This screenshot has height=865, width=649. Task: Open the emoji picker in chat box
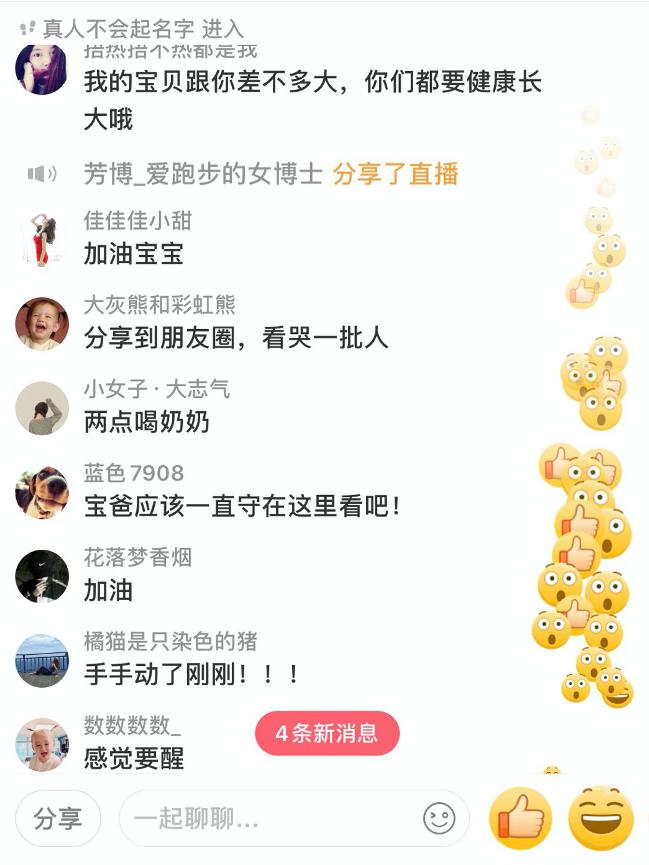tap(438, 819)
